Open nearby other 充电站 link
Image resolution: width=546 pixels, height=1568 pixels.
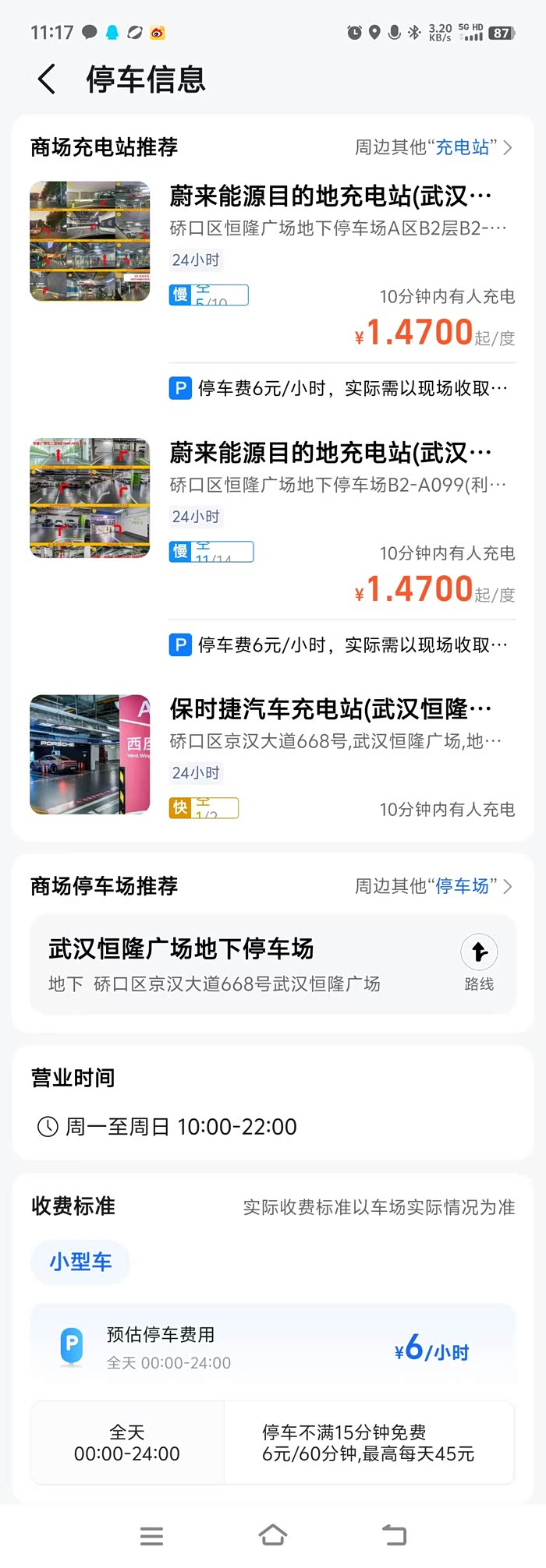point(434,147)
